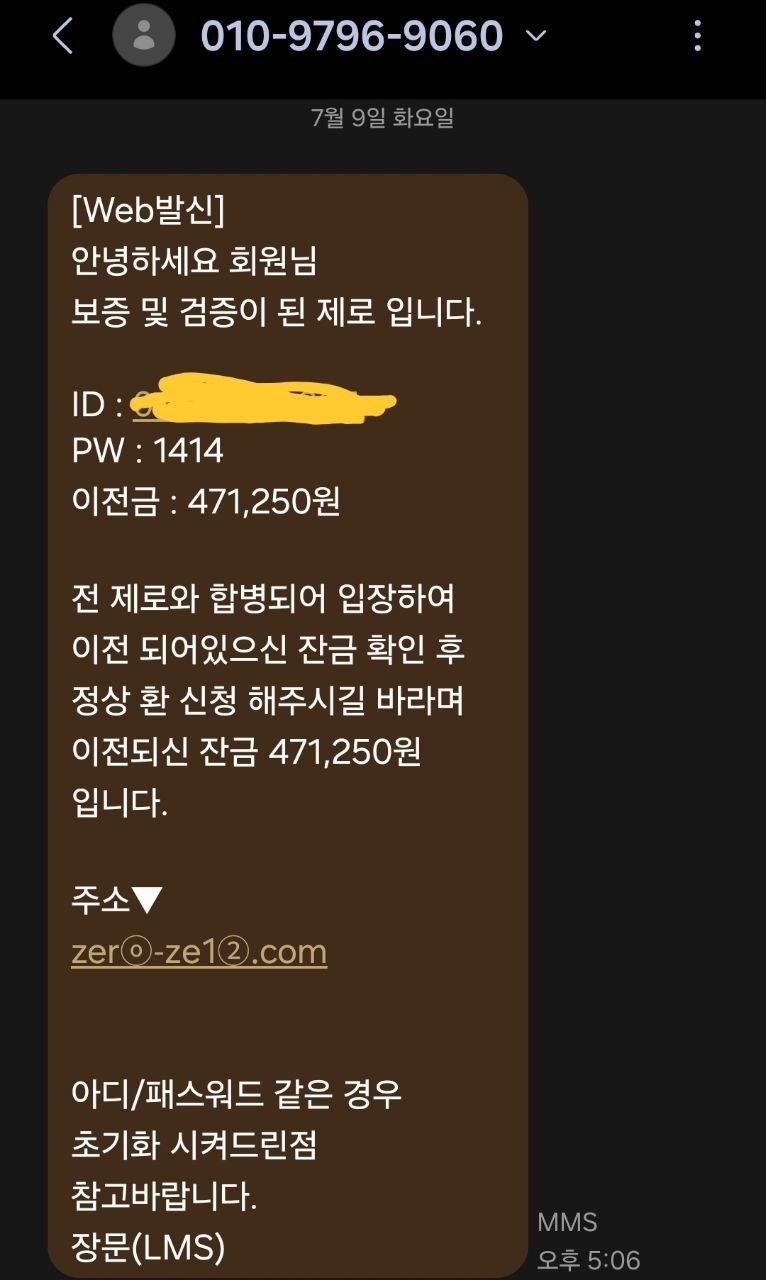766x1280 pixels.
Task: Open the three-dot overflow menu
Action: tap(698, 37)
